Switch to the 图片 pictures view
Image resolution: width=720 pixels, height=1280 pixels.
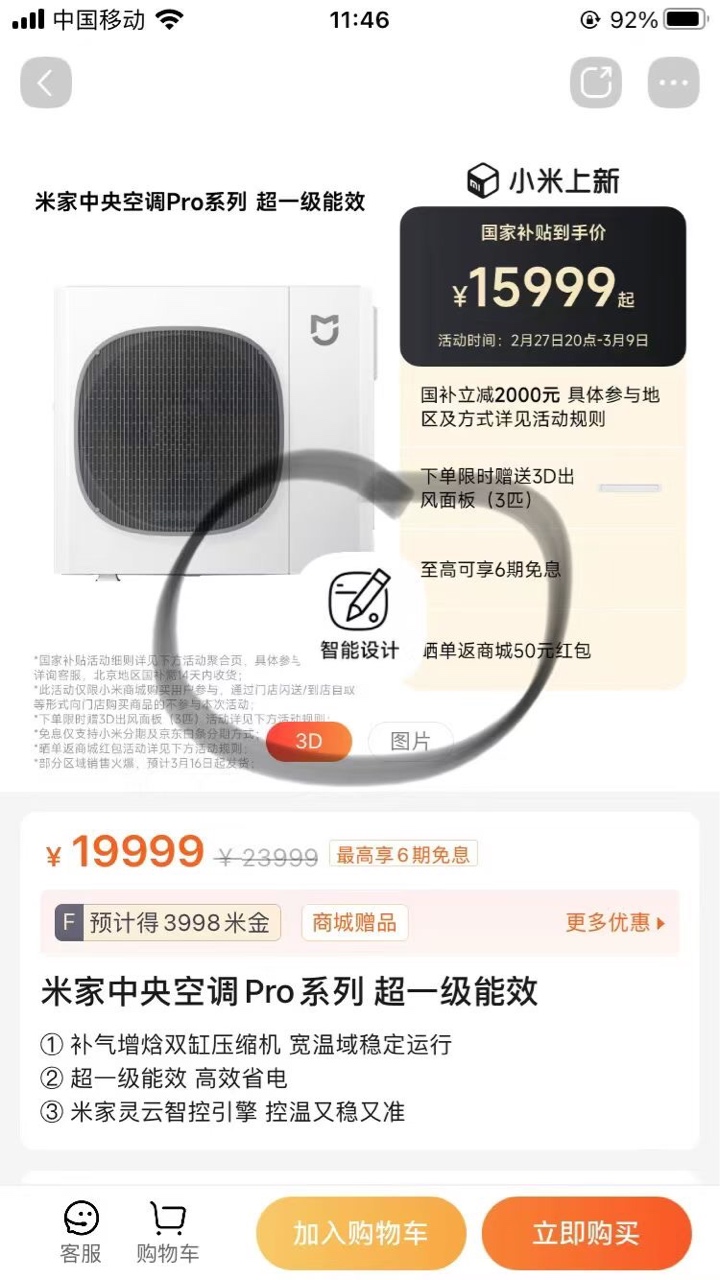410,742
